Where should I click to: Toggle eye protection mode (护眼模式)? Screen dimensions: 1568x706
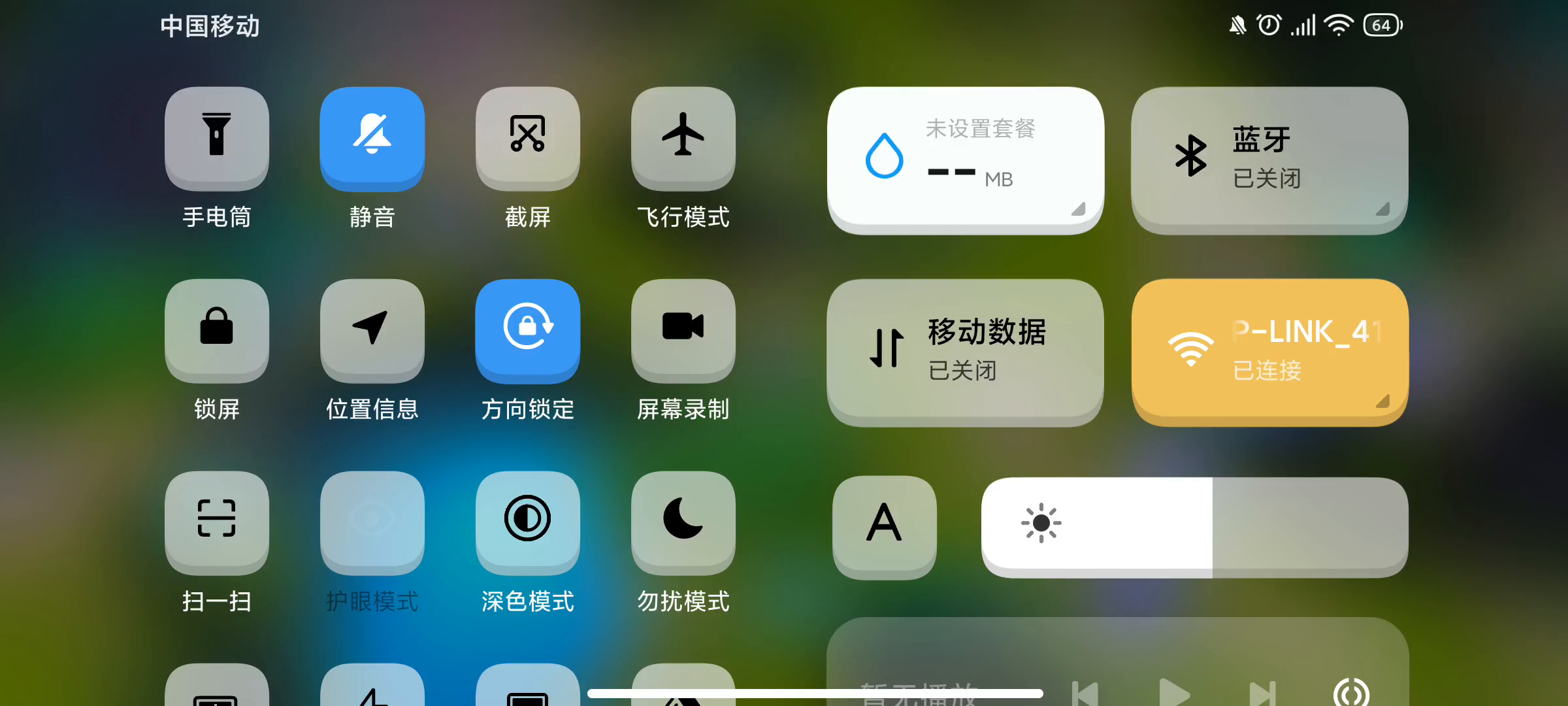[372, 522]
